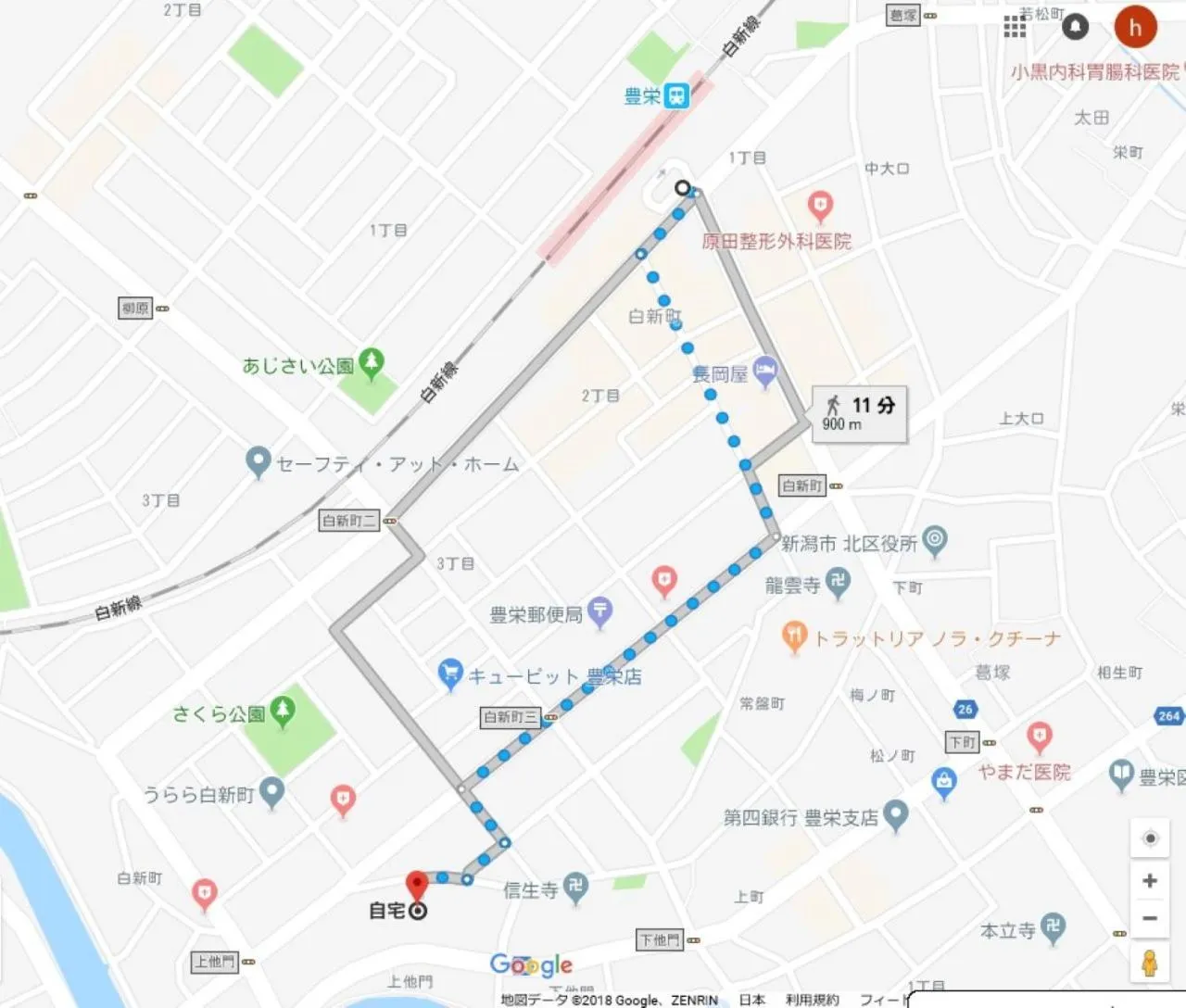1186x1008 pixels.
Task: Open キュービット 豊栄店 shop marker
Action: (450, 674)
